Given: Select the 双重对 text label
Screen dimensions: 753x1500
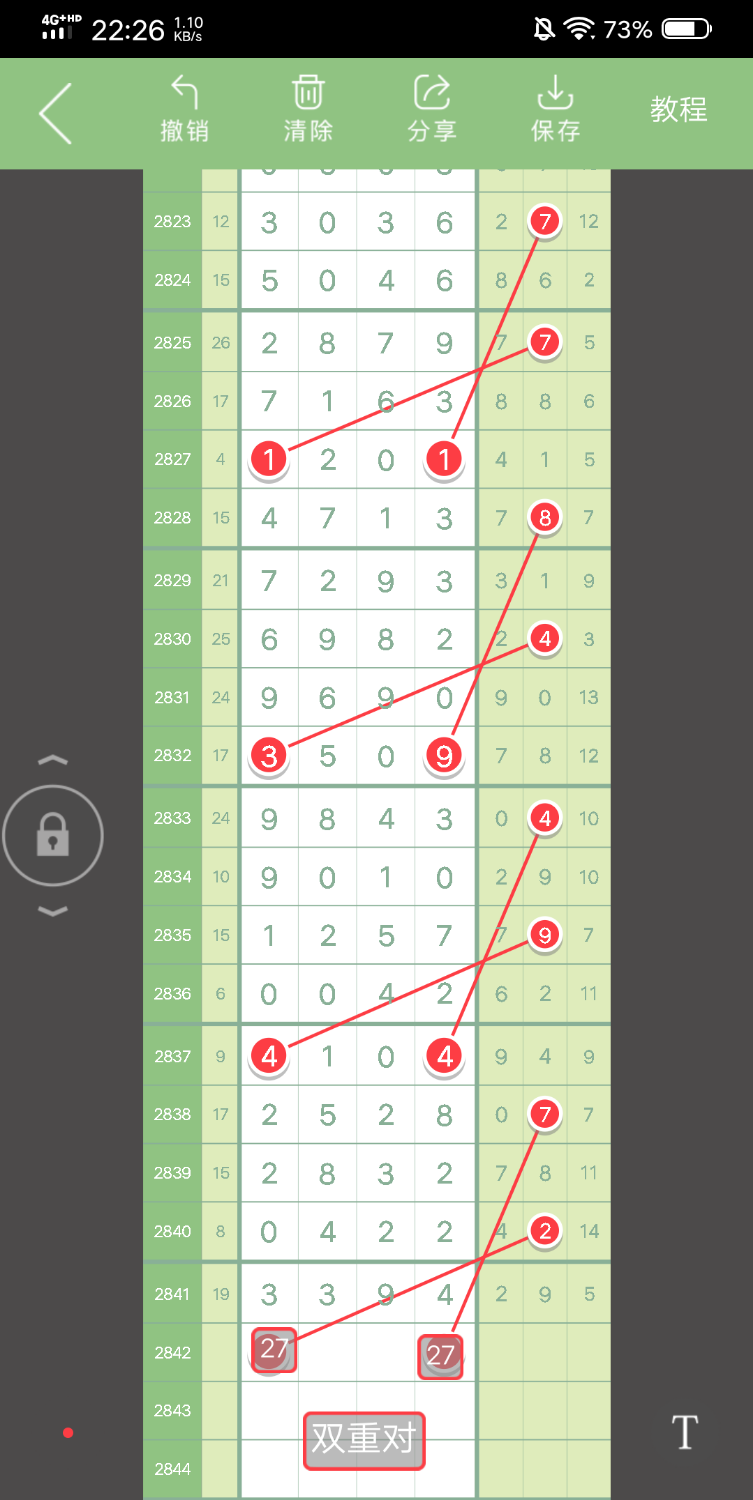Looking at the screenshot, I should coord(364,1440).
